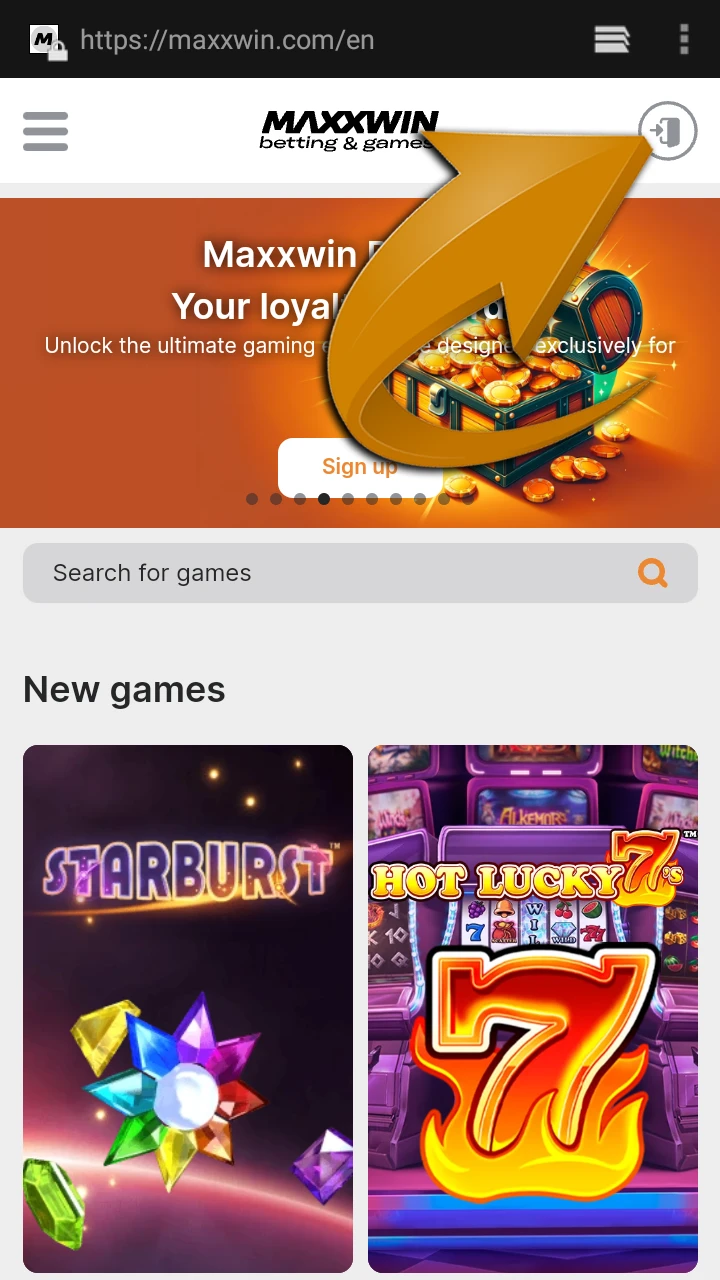Tap the orange search magnifier icon
Image resolution: width=720 pixels, height=1280 pixels.
(x=653, y=573)
